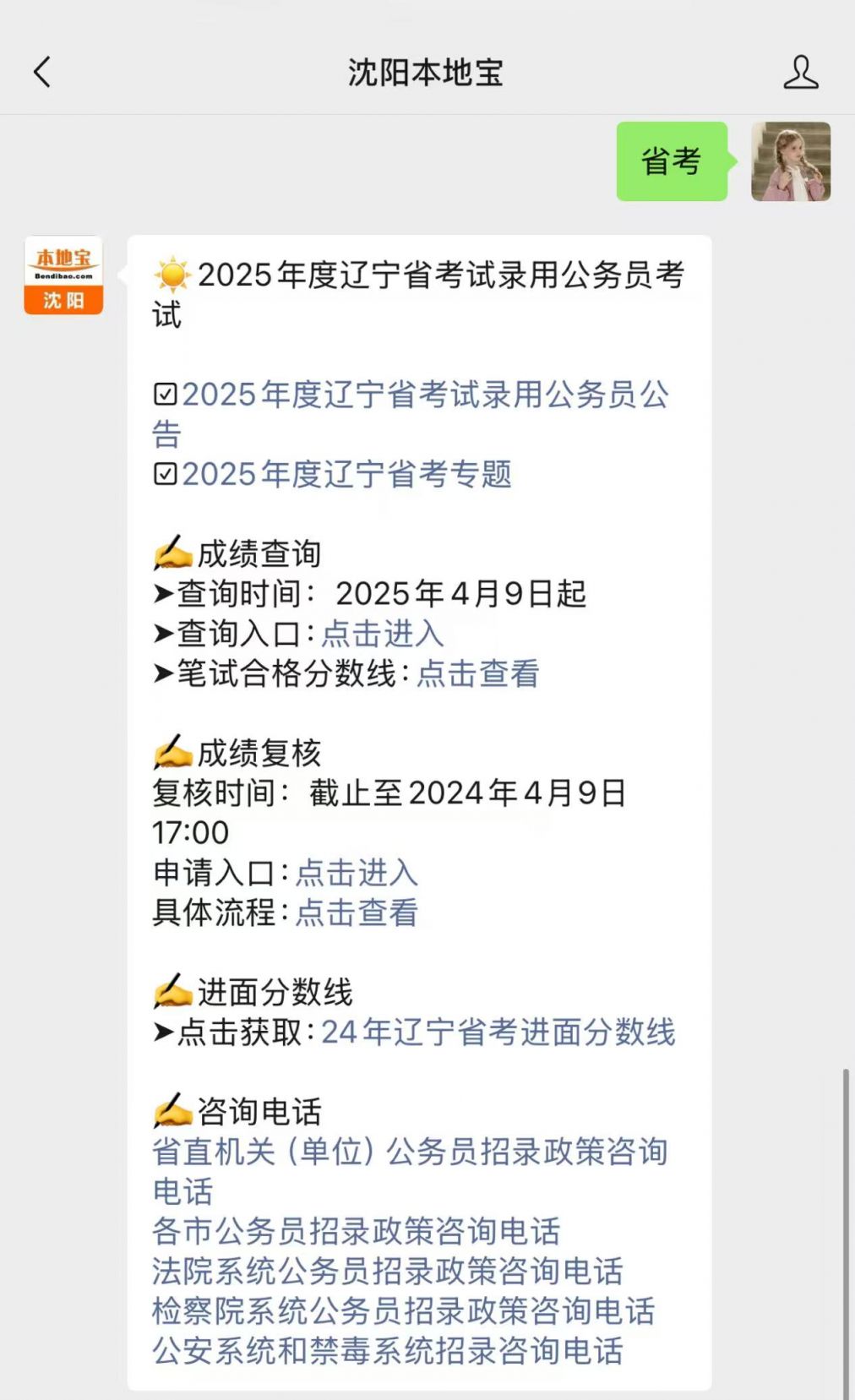Open the 2025年度辽宁省考专题 link

tap(347, 474)
